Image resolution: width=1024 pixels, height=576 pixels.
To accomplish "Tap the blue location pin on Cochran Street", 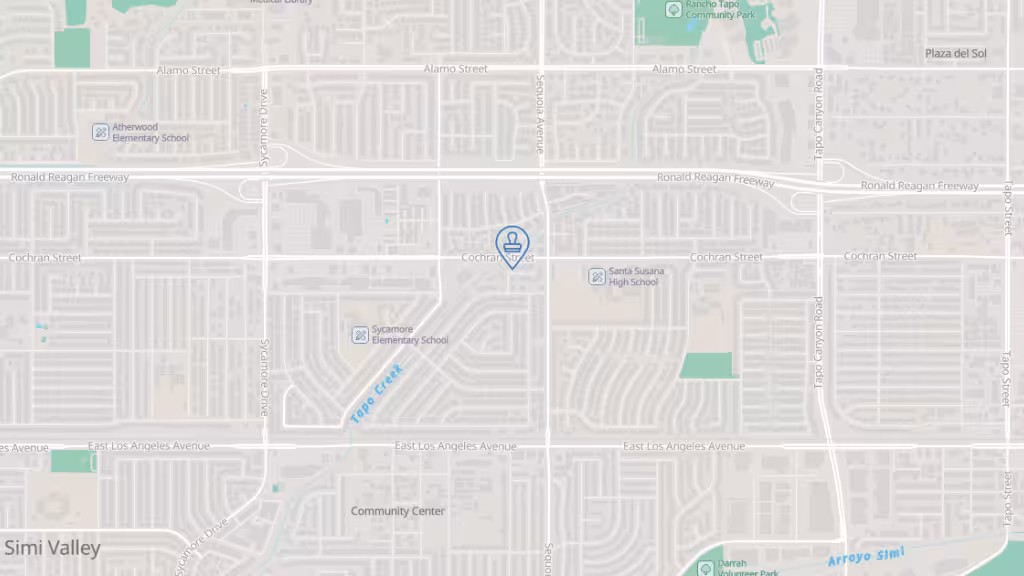I will coord(512,244).
